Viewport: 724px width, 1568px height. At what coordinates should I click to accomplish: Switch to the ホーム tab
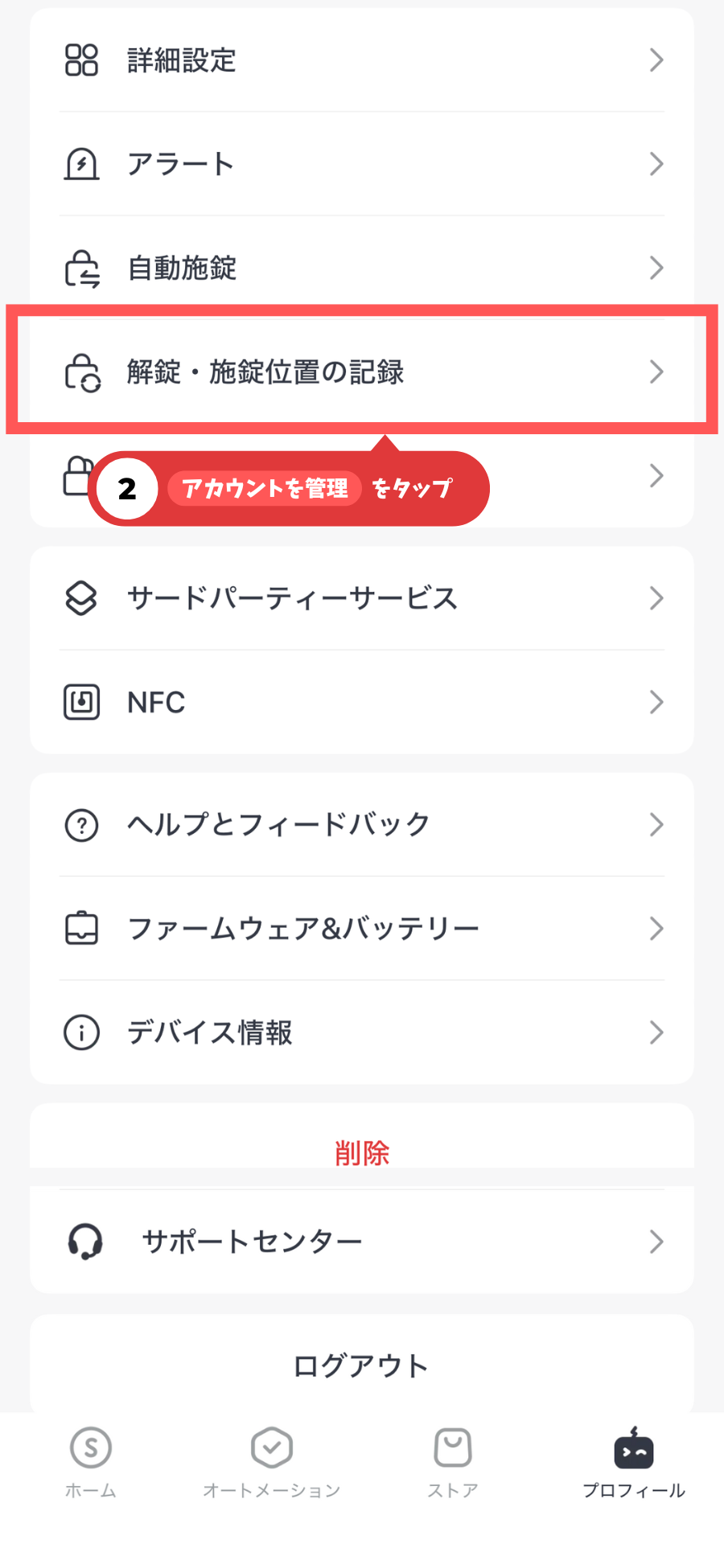(91, 1463)
